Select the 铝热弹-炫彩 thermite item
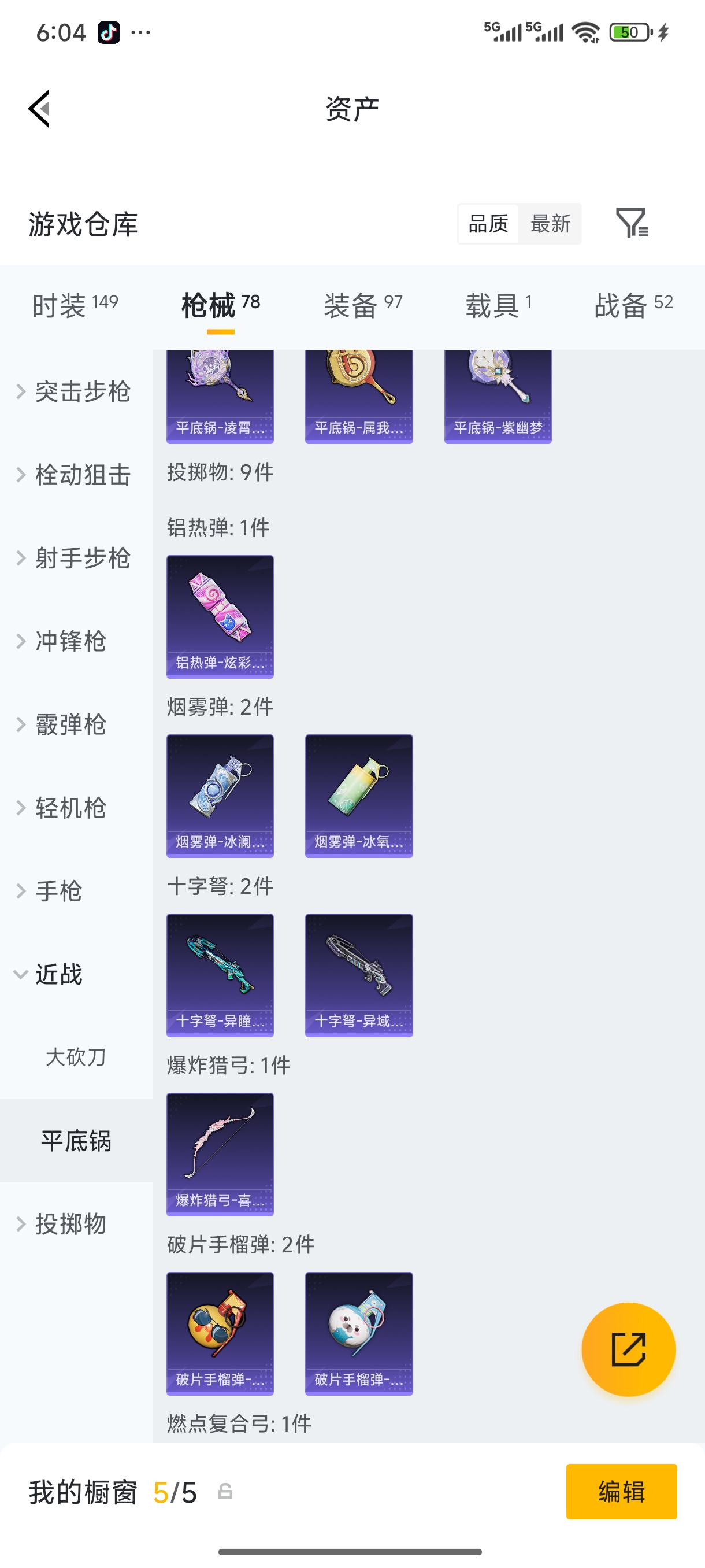The image size is (705, 1568). pyautogui.click(x=220, y=616)
